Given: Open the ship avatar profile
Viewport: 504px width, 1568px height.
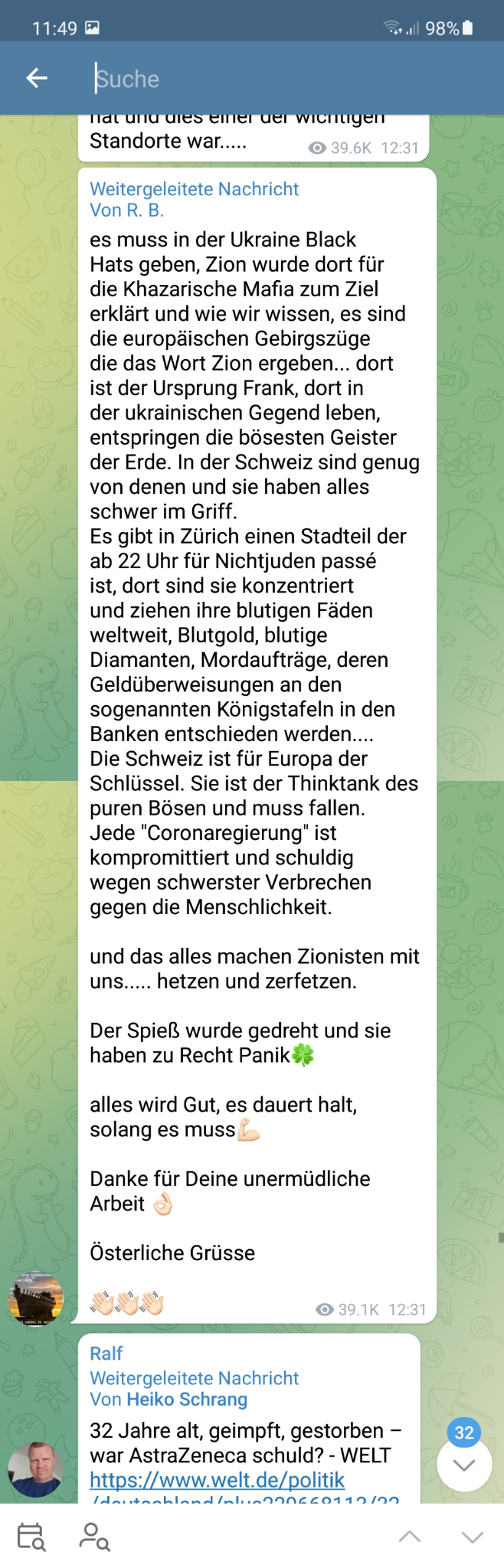Looking at the screenshot, I should [35, 1298].
